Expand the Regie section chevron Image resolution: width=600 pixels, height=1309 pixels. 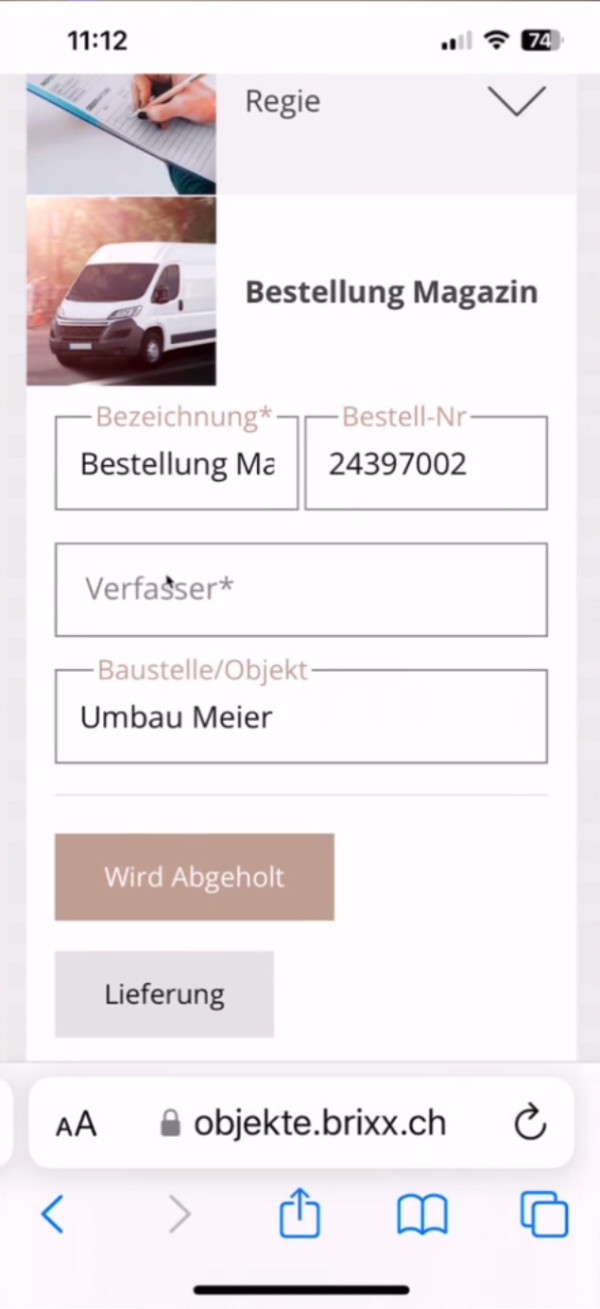[x=516, y=101]
